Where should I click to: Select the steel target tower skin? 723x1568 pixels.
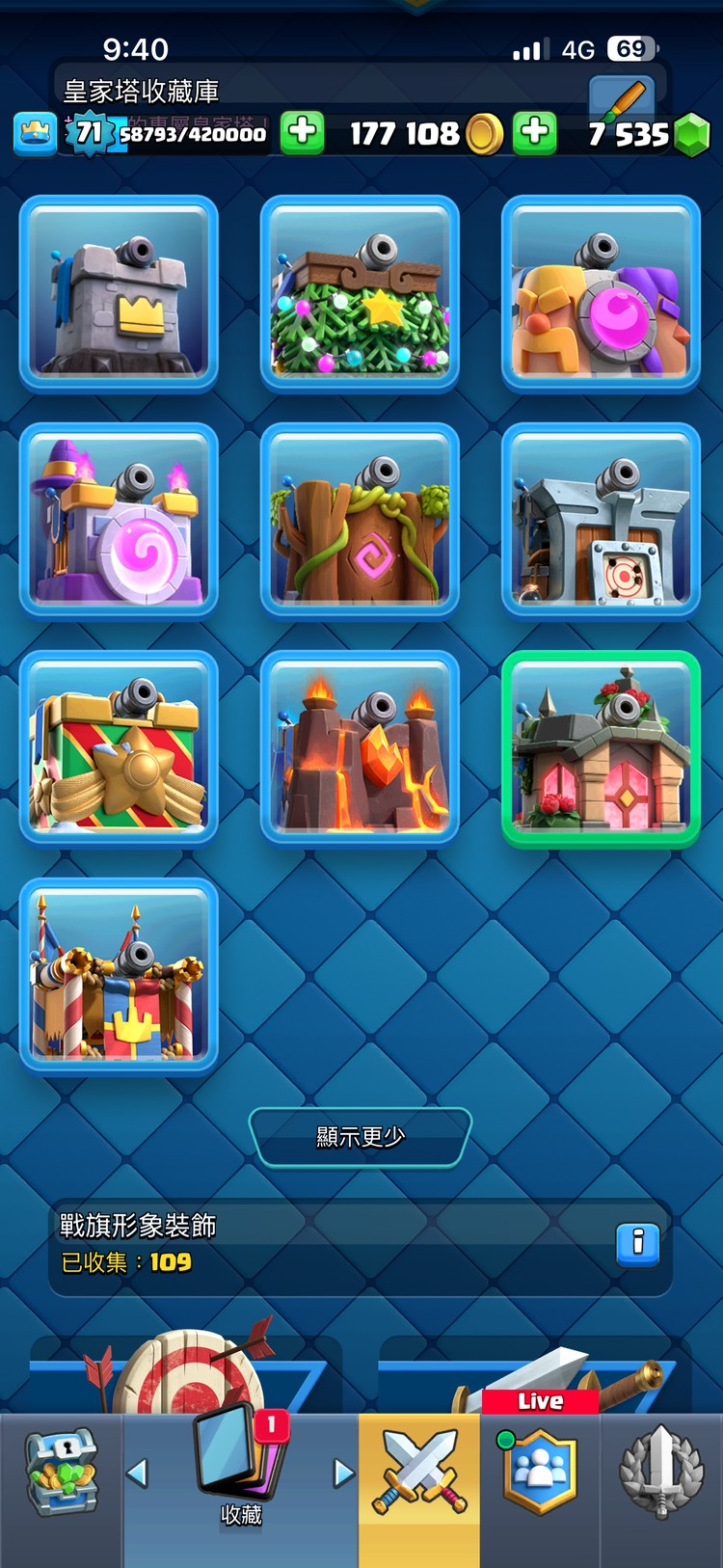point(601,521)
